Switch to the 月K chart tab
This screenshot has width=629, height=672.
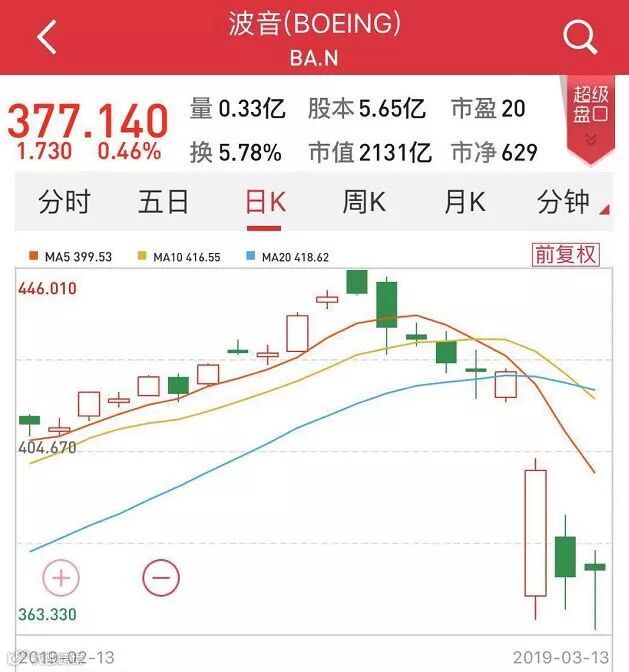464,202
